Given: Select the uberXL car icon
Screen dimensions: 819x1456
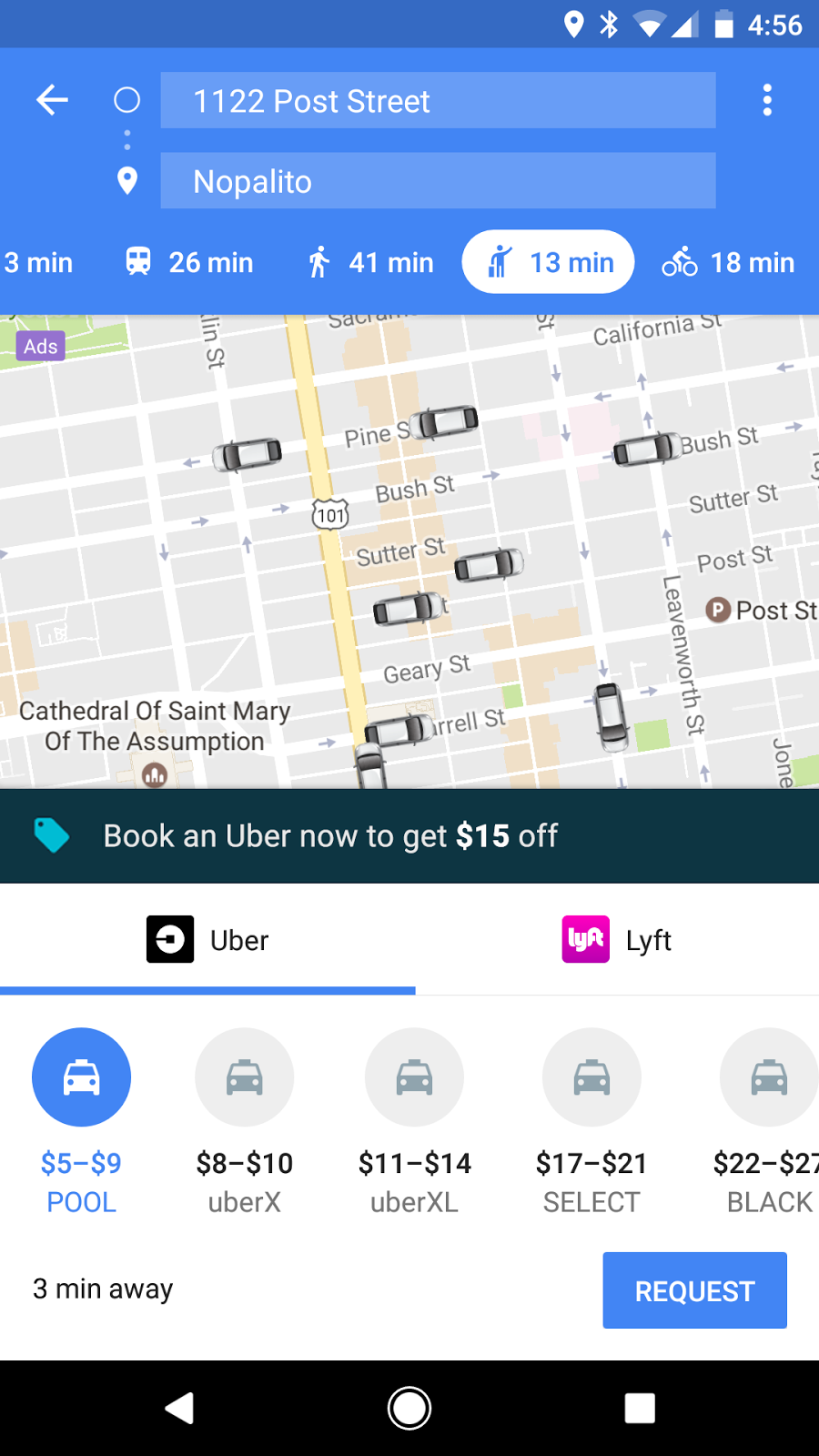Looking at the screenshot, I should click(414, 1077).
